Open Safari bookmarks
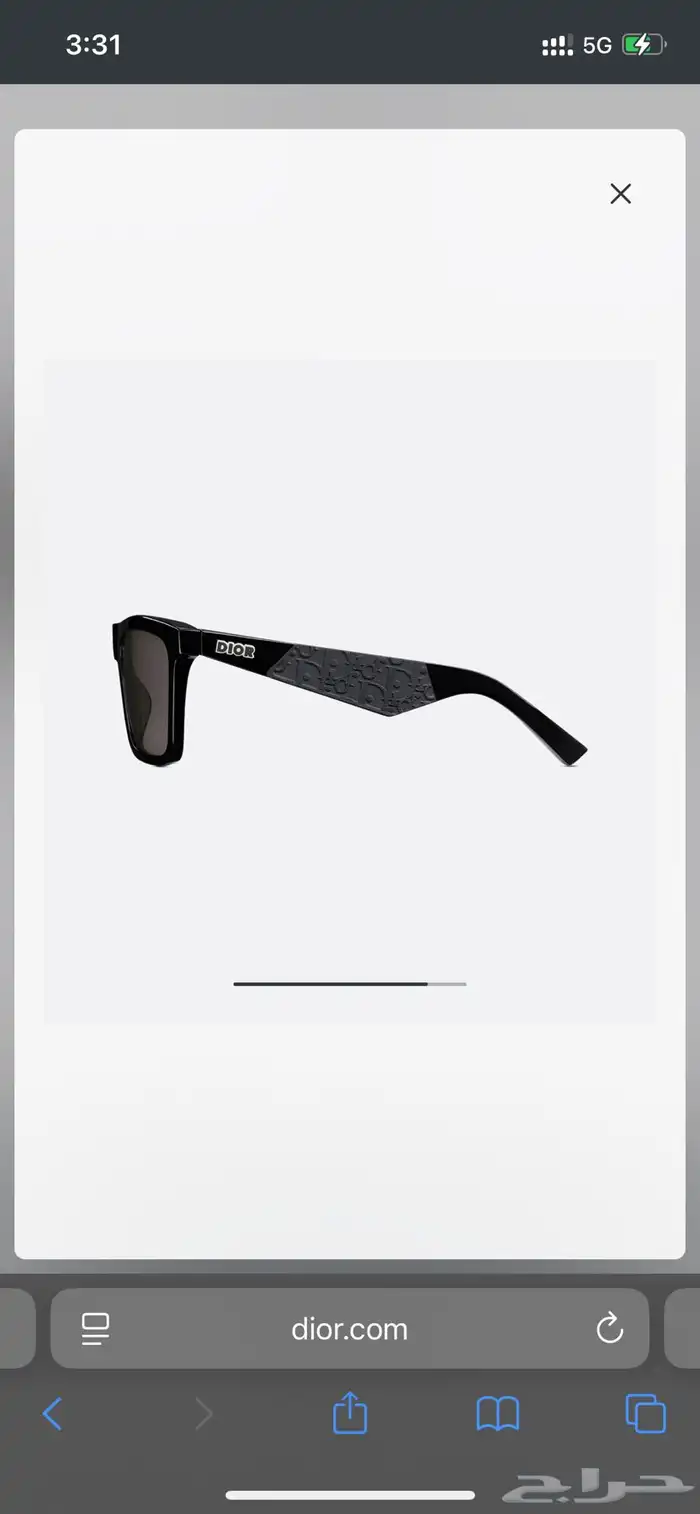This screenshot has height=1514, width=700. click(x=497, y=1414)
